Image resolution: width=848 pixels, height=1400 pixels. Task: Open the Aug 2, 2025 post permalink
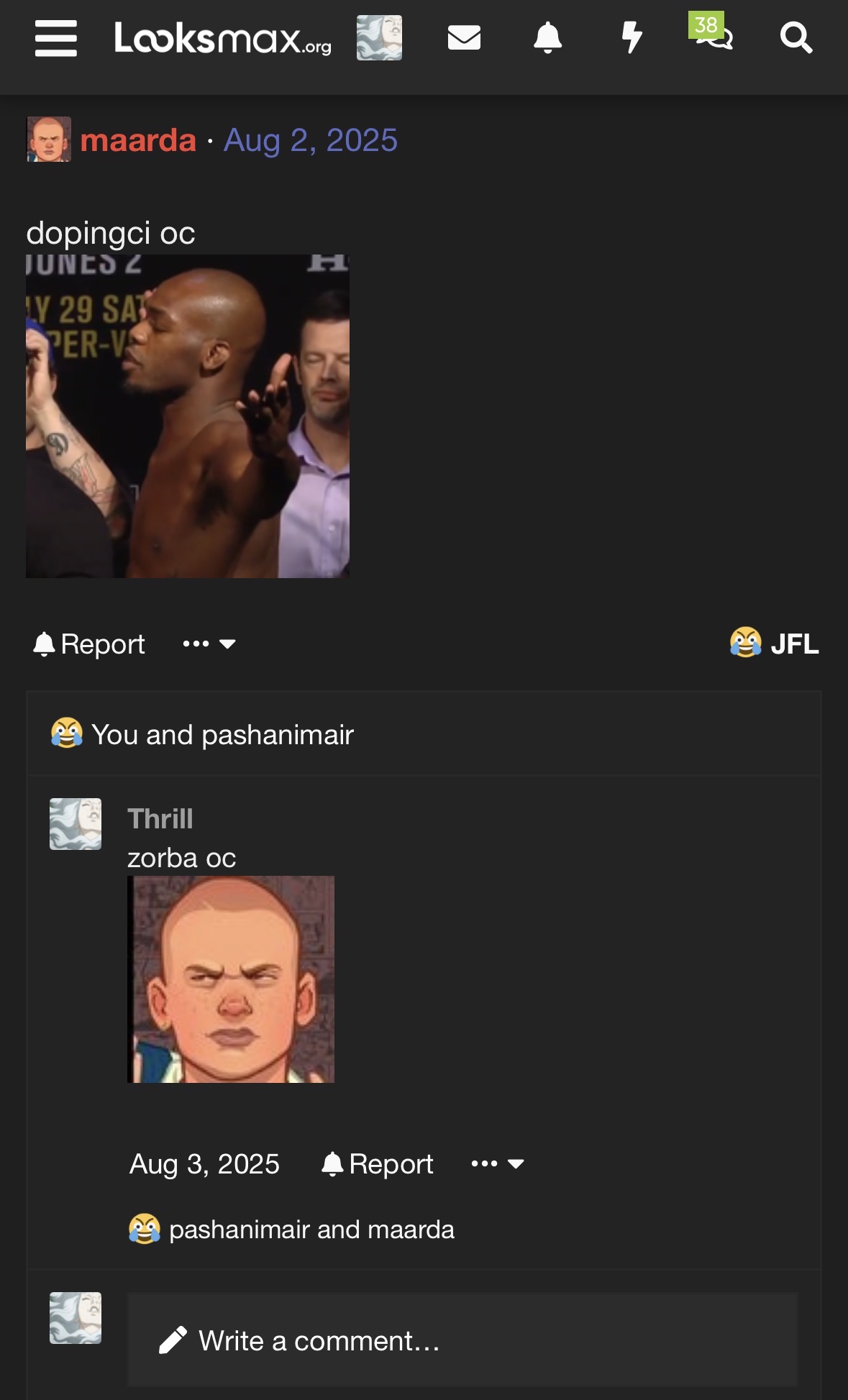click(310, 140)
